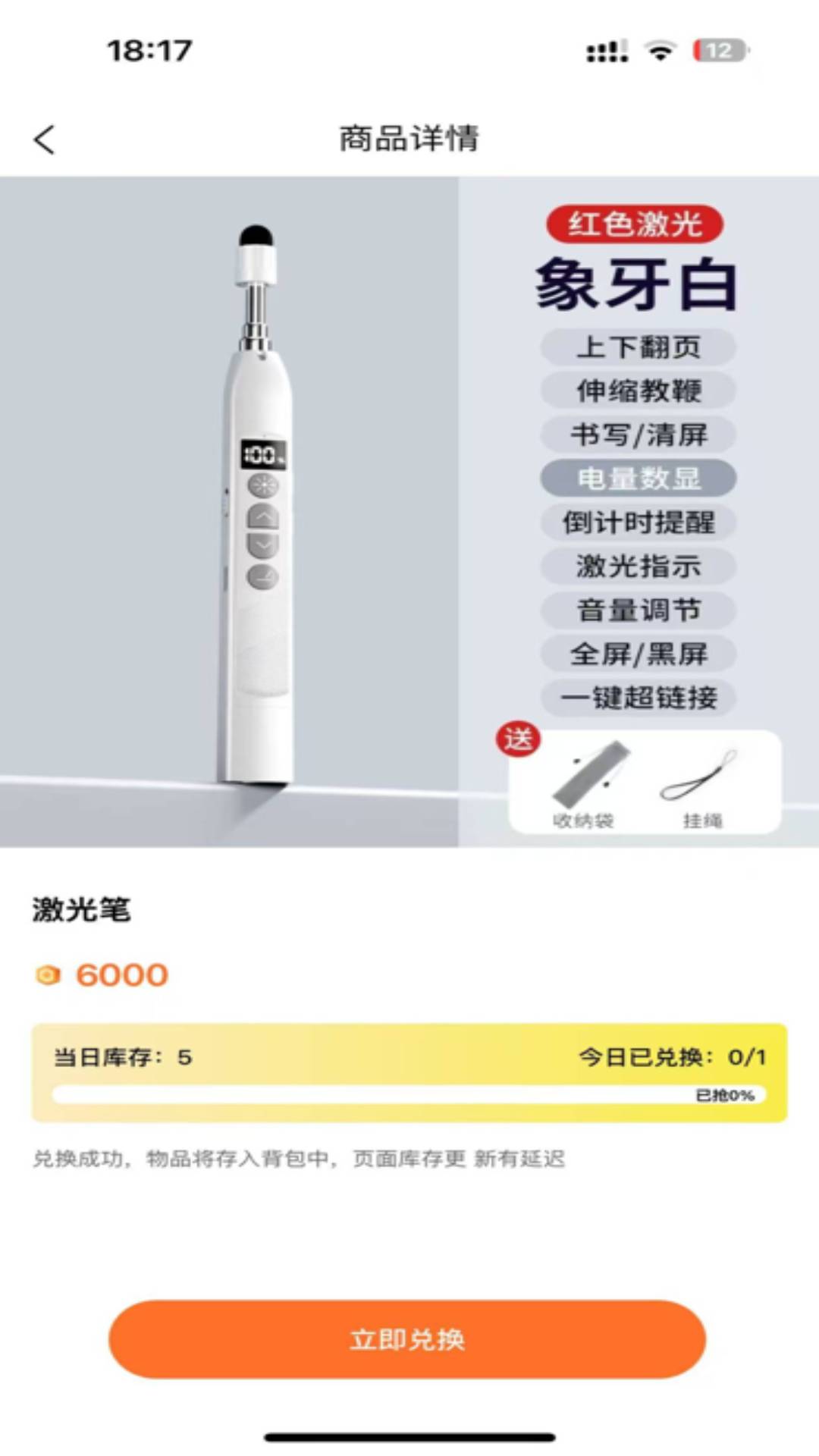Tap the back arrow to leave product details
The height and width of the screenshot is (1456, 819).
(x=45, y=138)
